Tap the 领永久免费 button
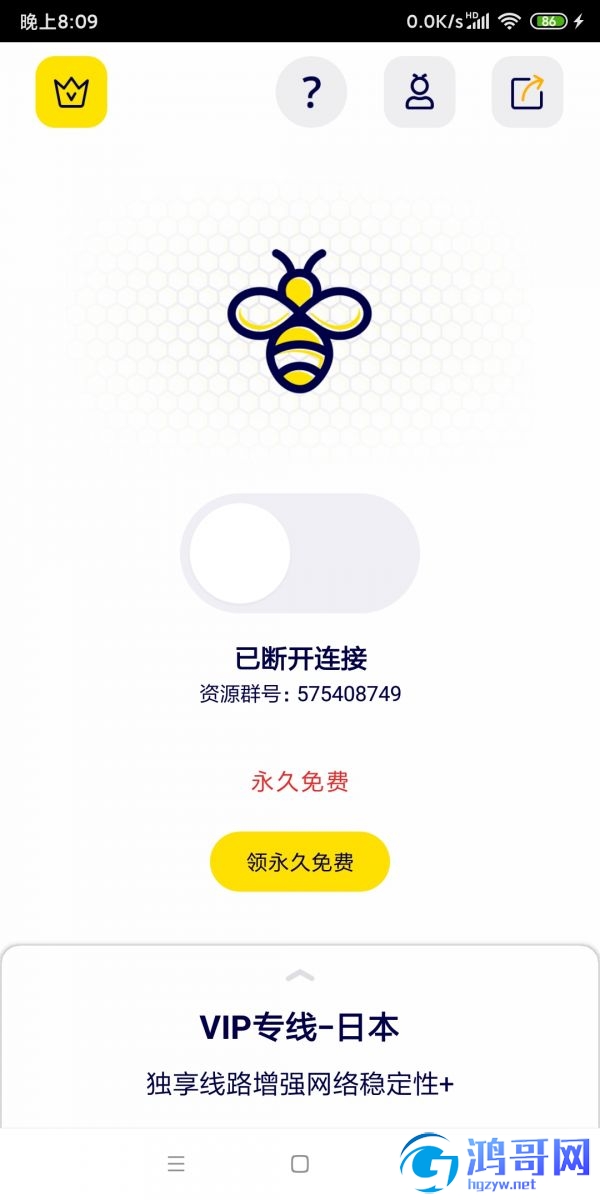 coord(299,861)
